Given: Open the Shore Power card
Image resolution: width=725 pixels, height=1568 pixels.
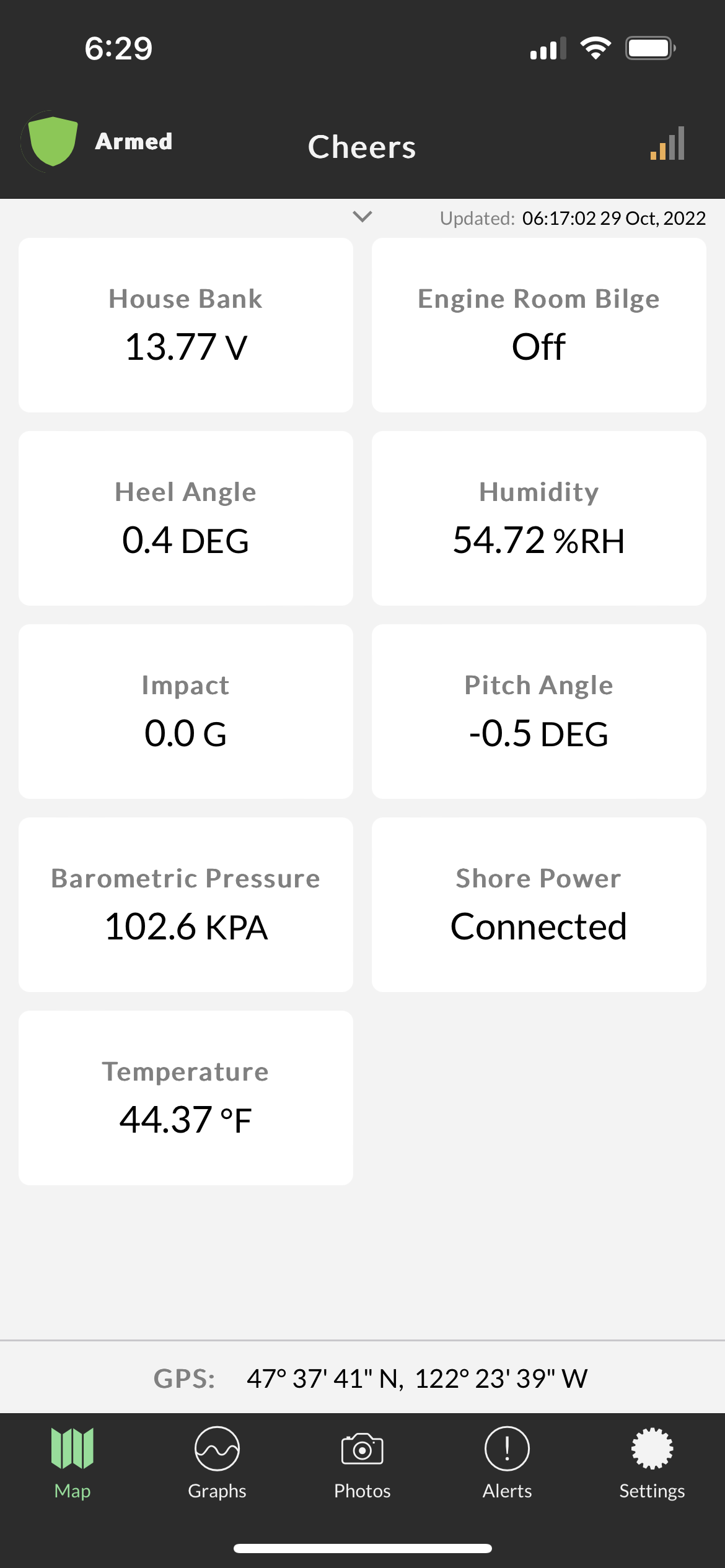Looking at the screenshot, I should coord(539,905).
